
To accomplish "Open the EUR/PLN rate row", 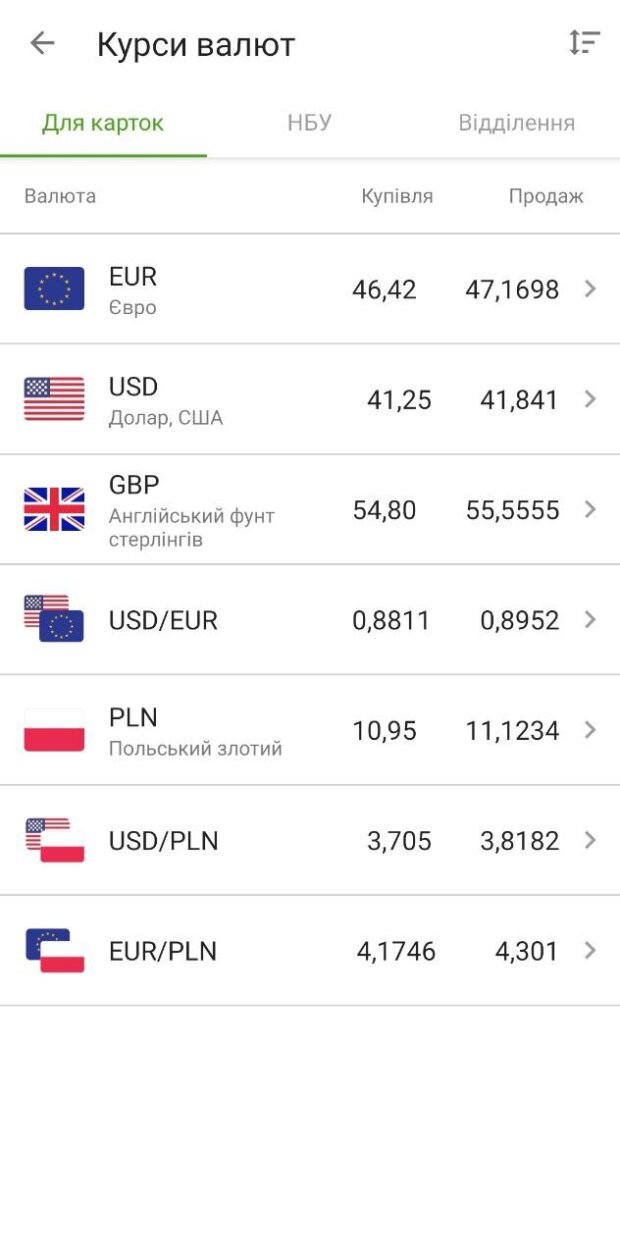I will (310, 950).
